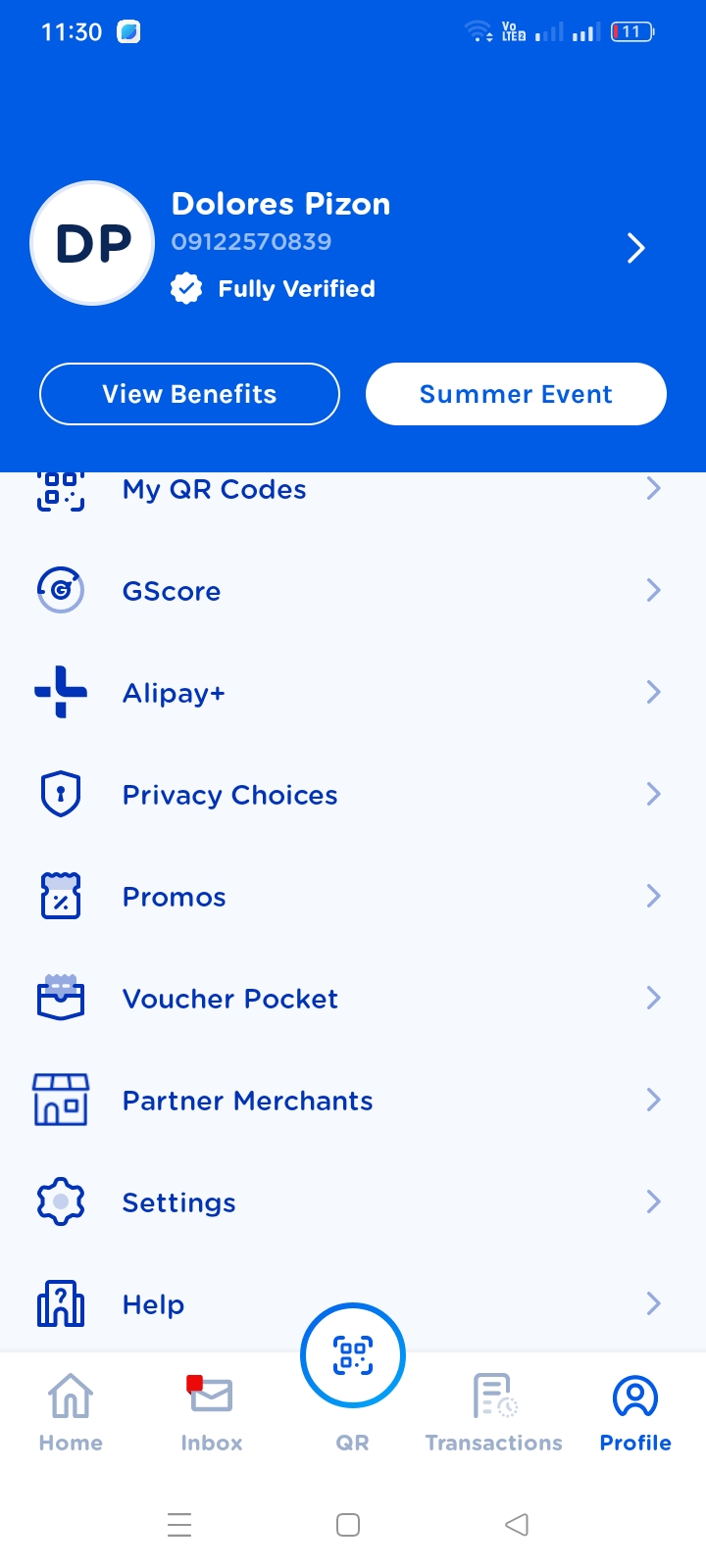Tap the View Benefits button
706x1568 pixels.
(x=189, y=394)
